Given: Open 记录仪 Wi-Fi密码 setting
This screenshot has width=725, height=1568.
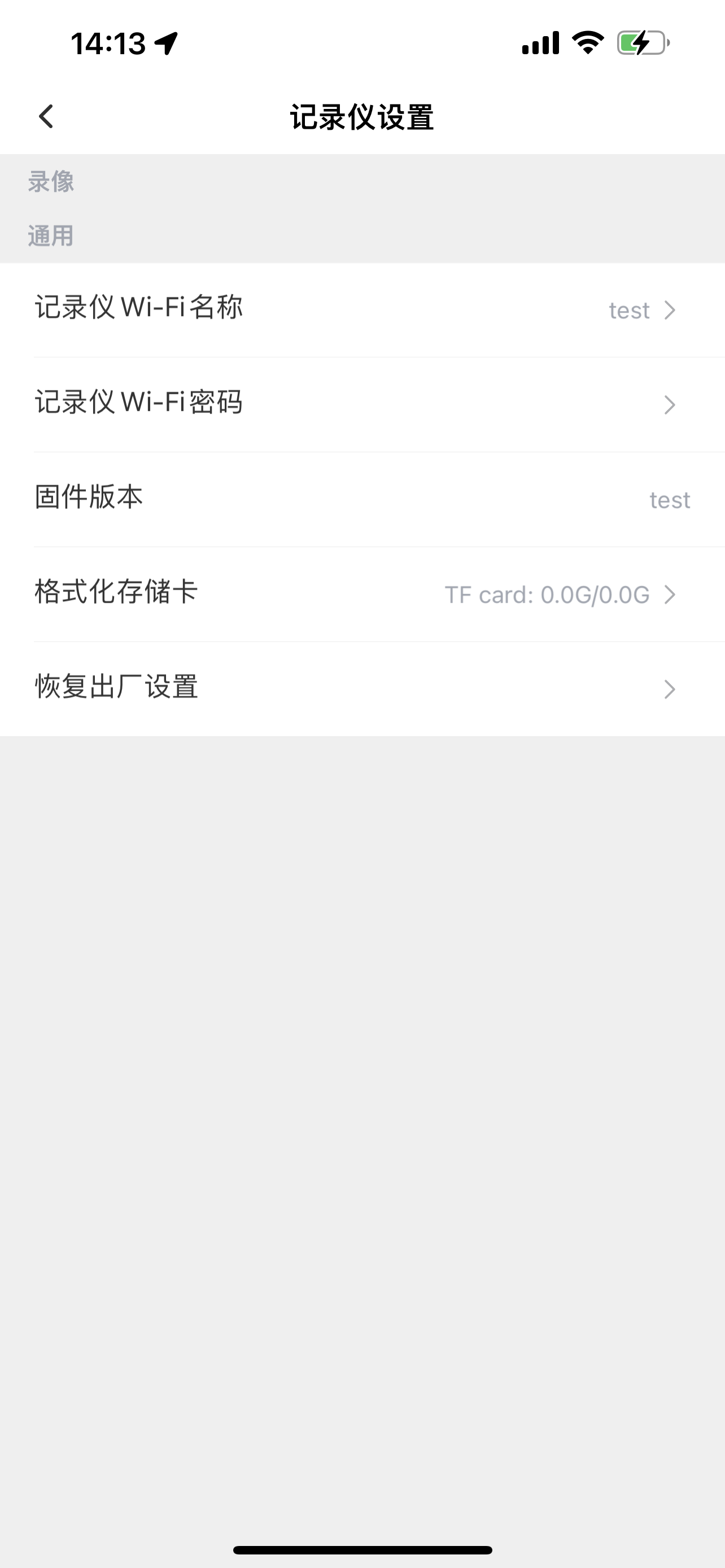Looking at the screenshot, I should coord(361,404).
